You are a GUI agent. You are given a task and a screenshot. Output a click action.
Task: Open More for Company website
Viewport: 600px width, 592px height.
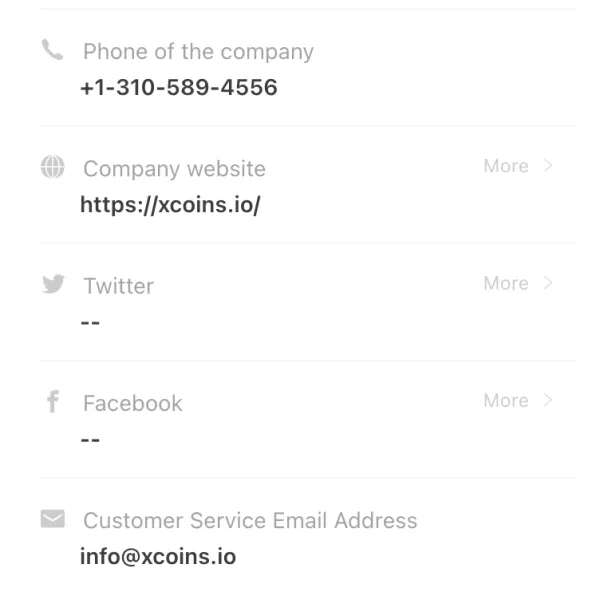[517, 166]
